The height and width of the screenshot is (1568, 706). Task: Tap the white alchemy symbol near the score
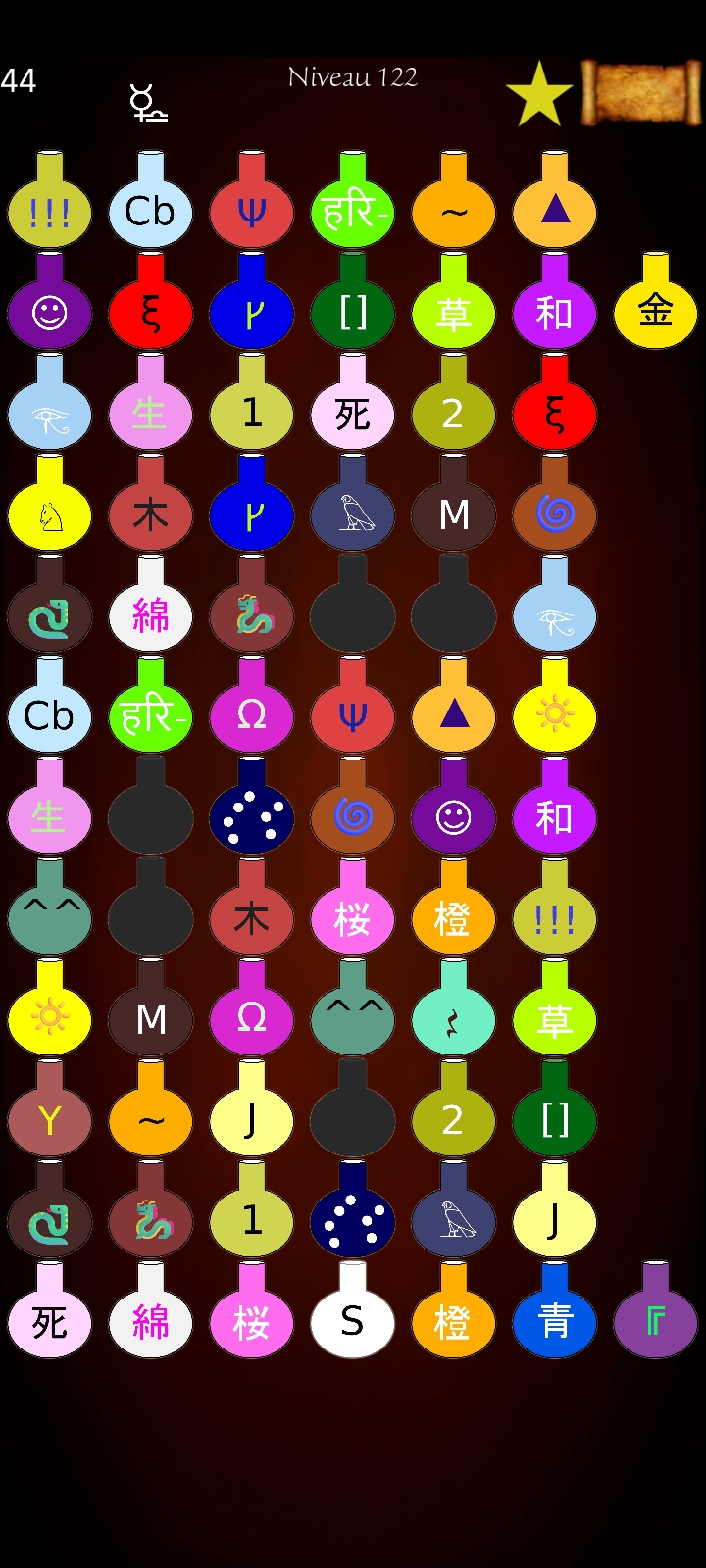point(148,103)
